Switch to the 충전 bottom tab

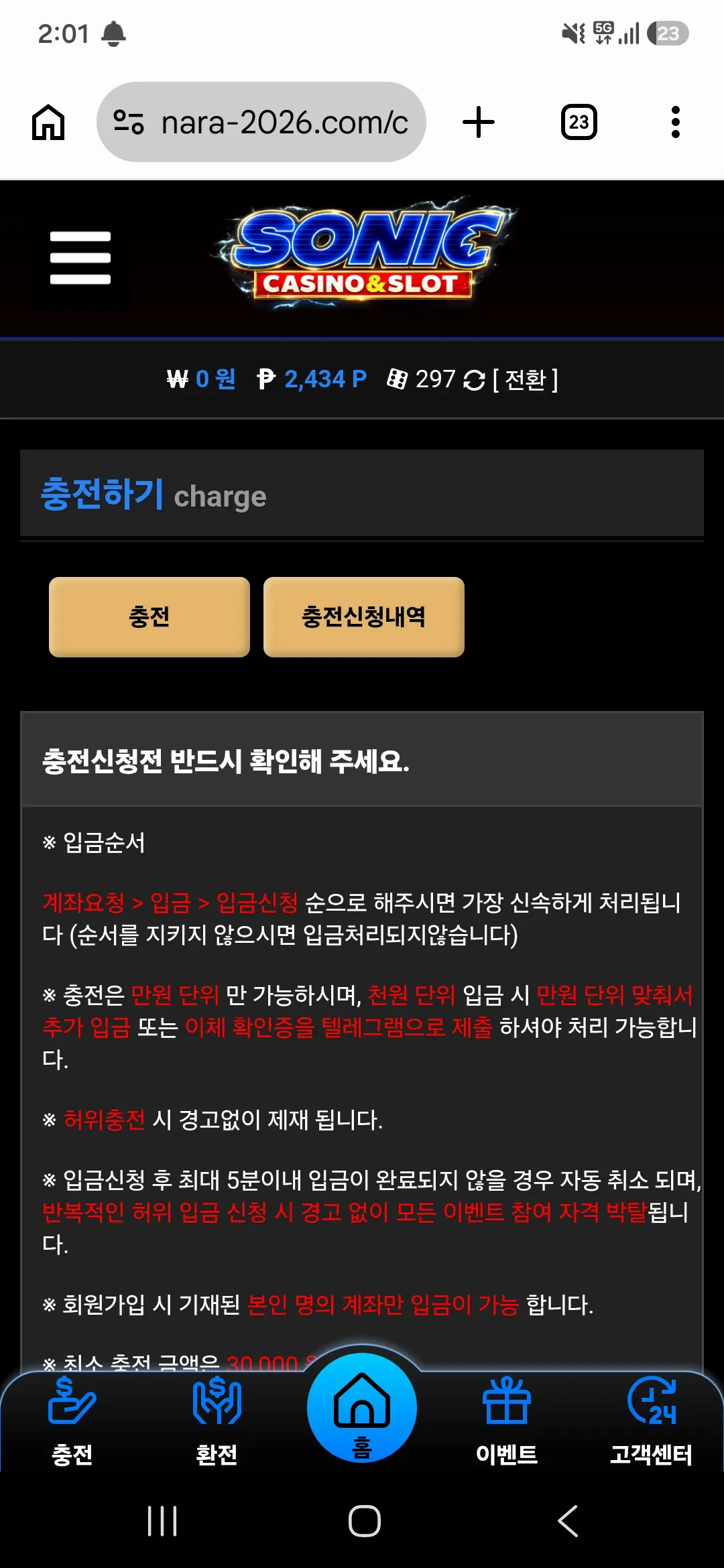pos(72,1421)
